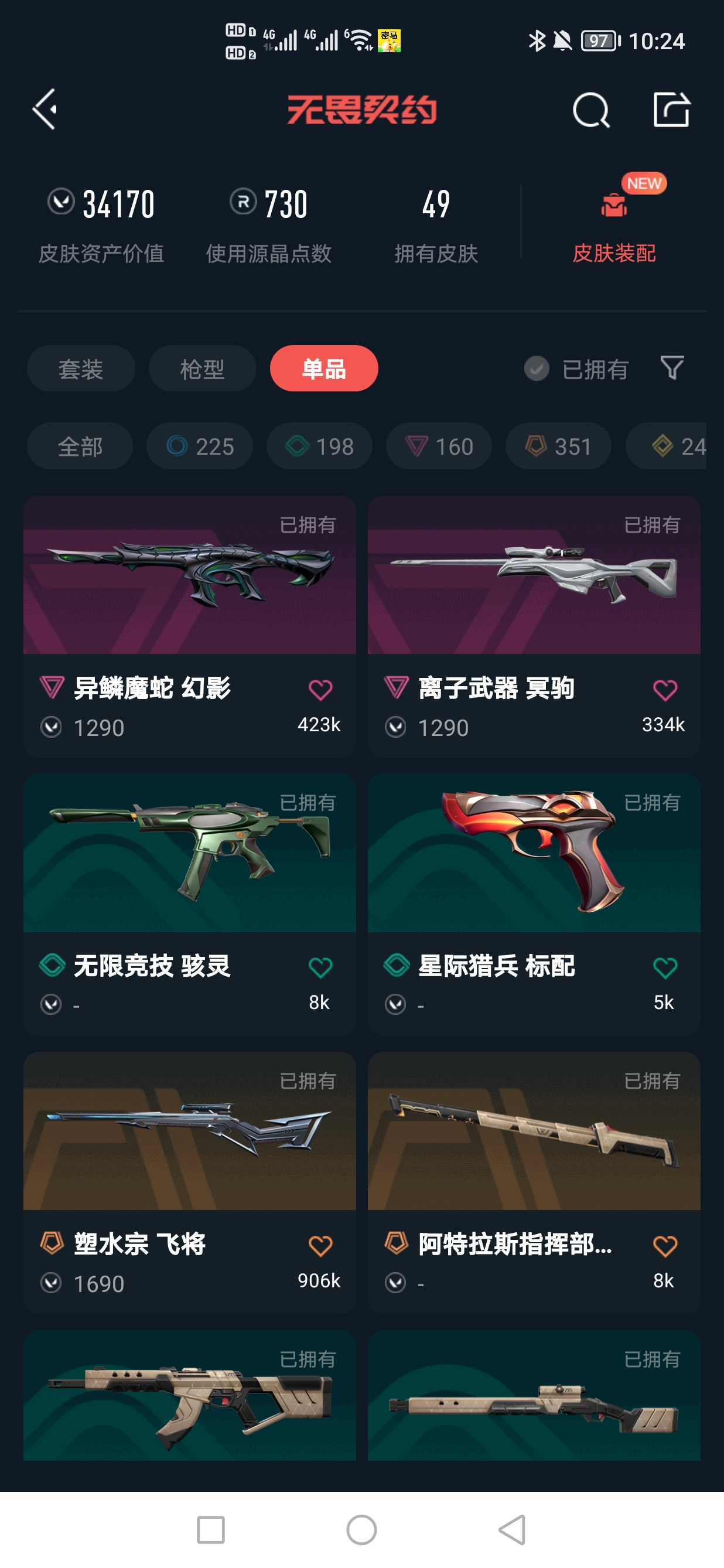Share this skin collection page
Screen dimensions: 724x1568
pos(671,110)
